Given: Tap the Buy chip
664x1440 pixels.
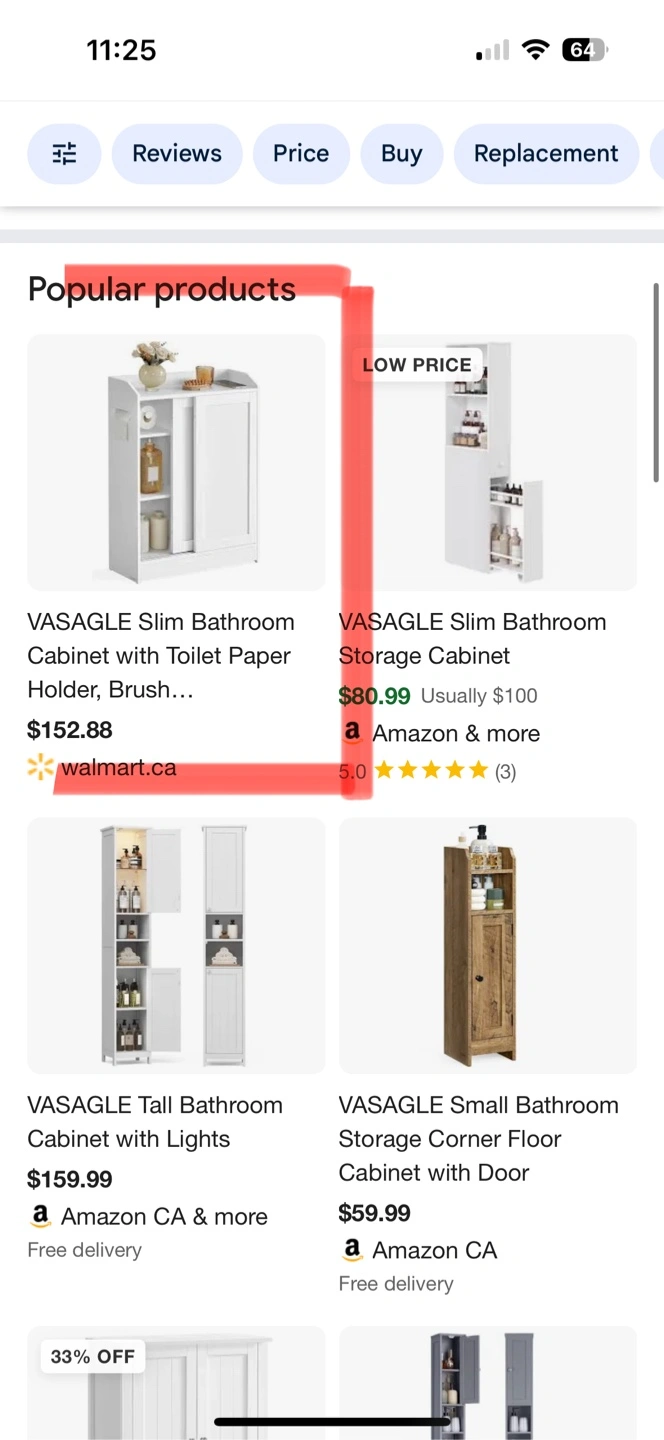Looking at the screenshot, I should point(401,154).
